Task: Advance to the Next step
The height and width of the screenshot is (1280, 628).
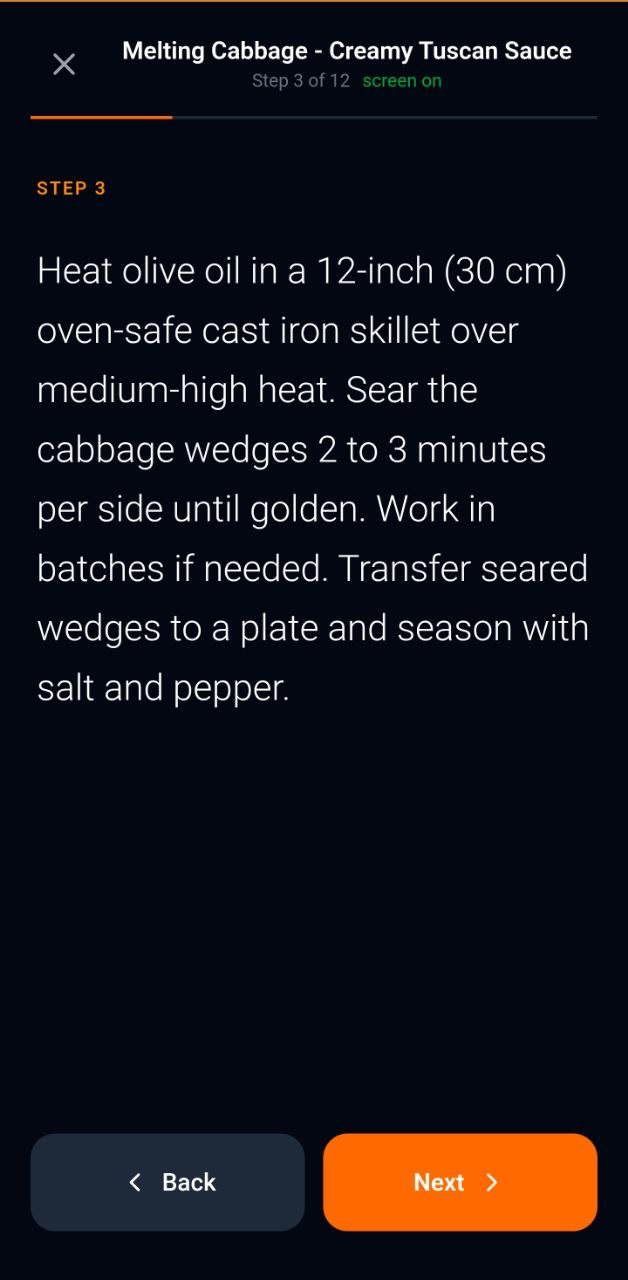Action: pos(460,1182)
